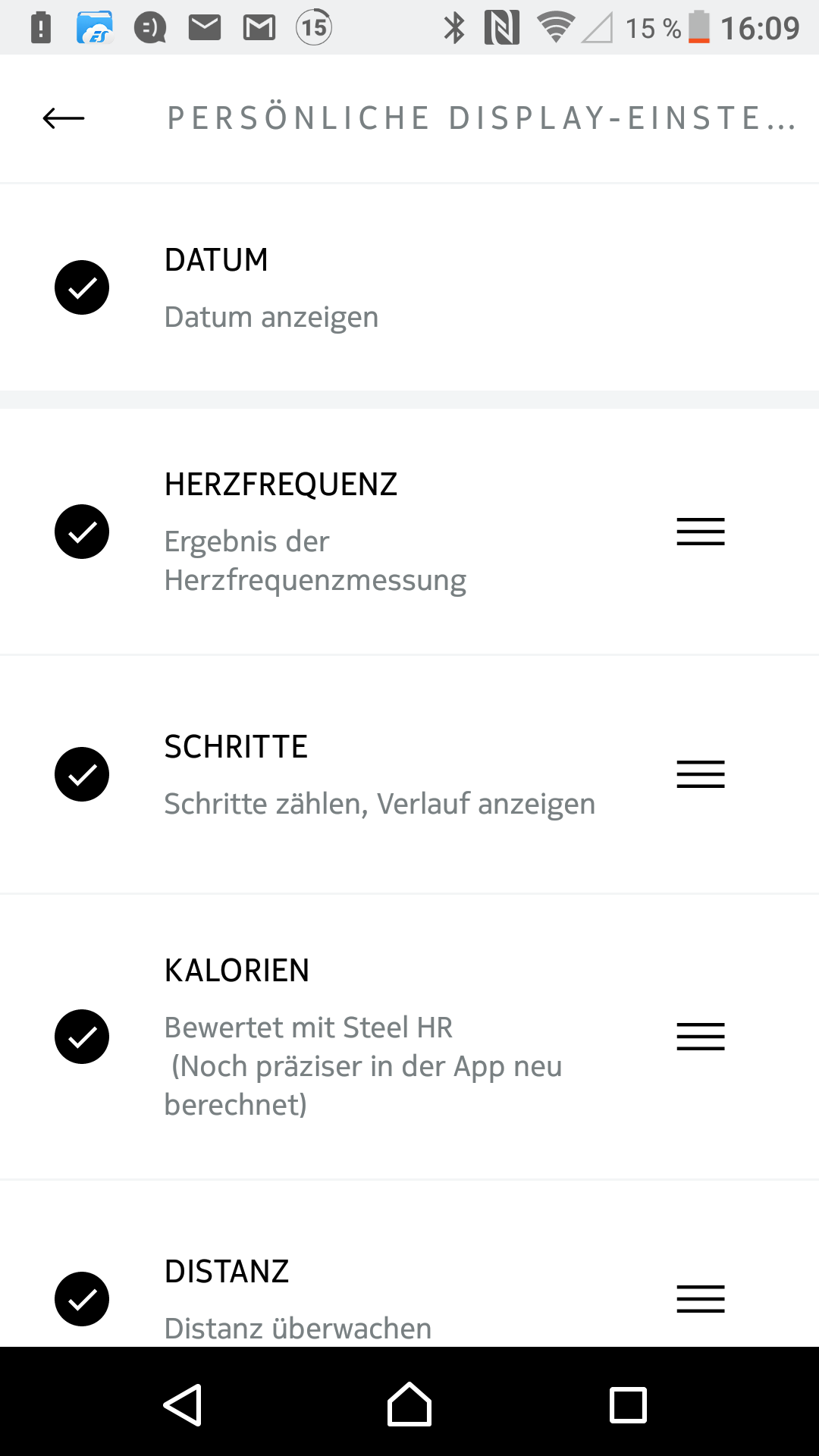819x1456 pixels.
Task: Disable the Schritte screen
Action: pos(82,774)
